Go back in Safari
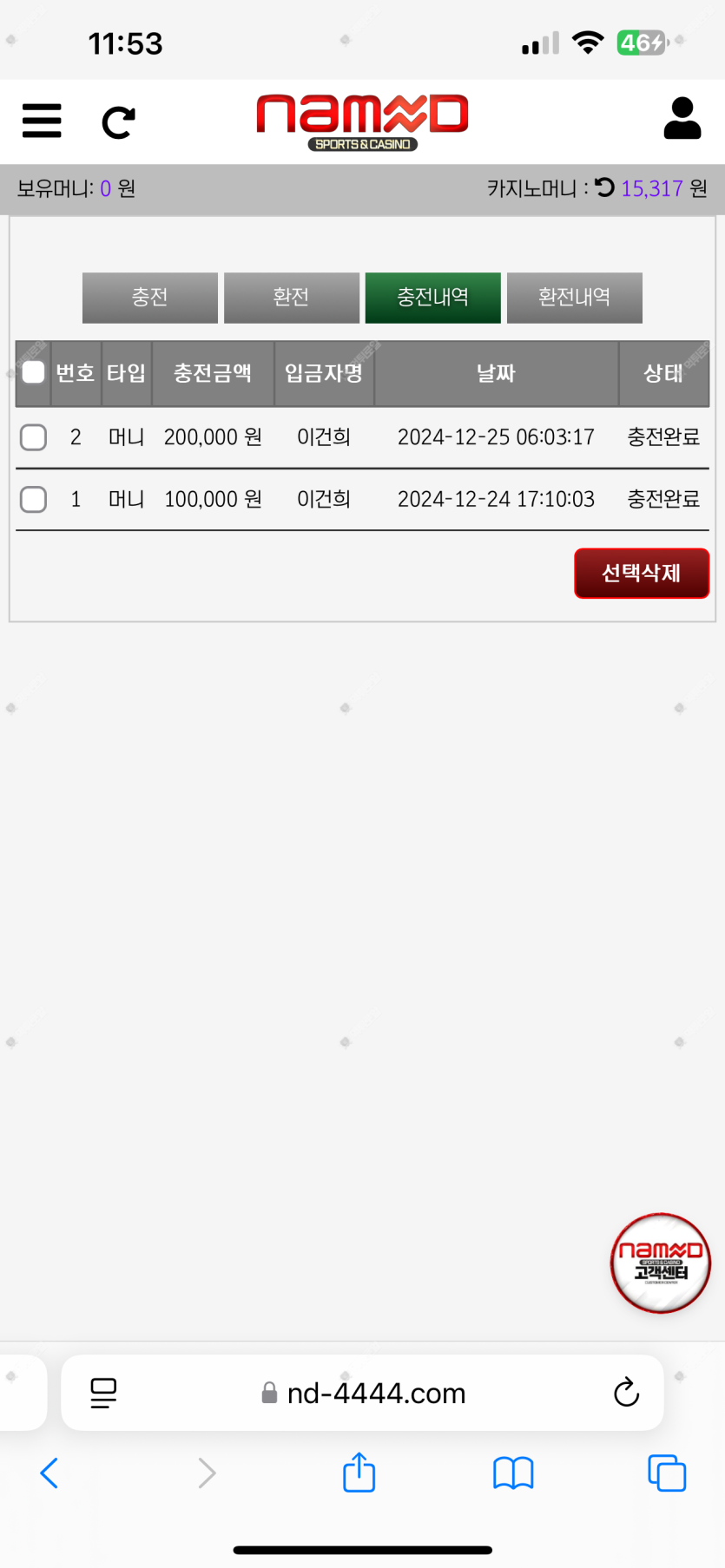 click(49, 1473)
